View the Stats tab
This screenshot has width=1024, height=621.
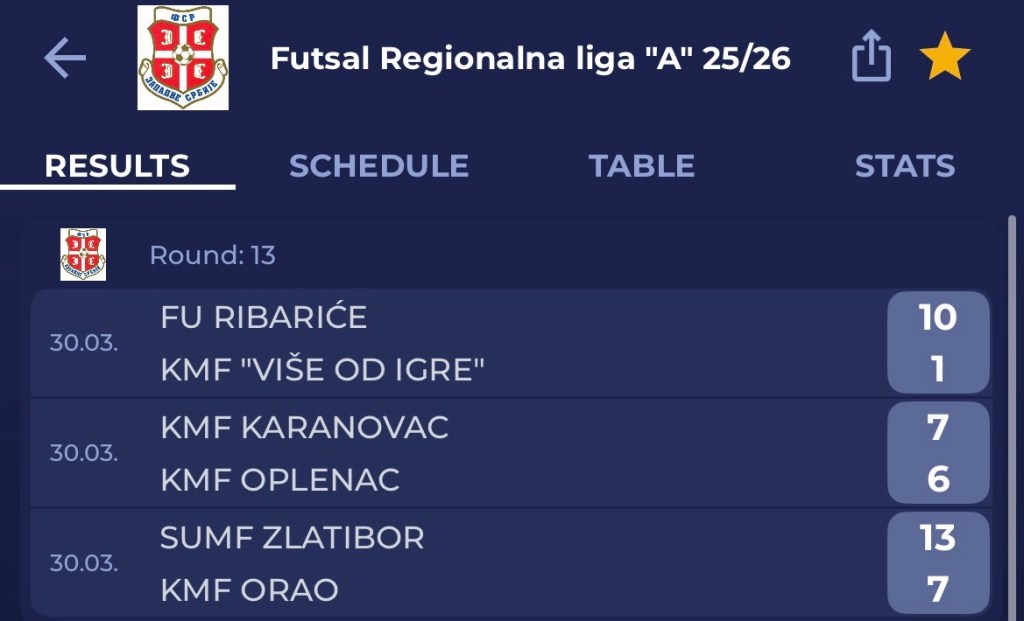click(904, 166)
